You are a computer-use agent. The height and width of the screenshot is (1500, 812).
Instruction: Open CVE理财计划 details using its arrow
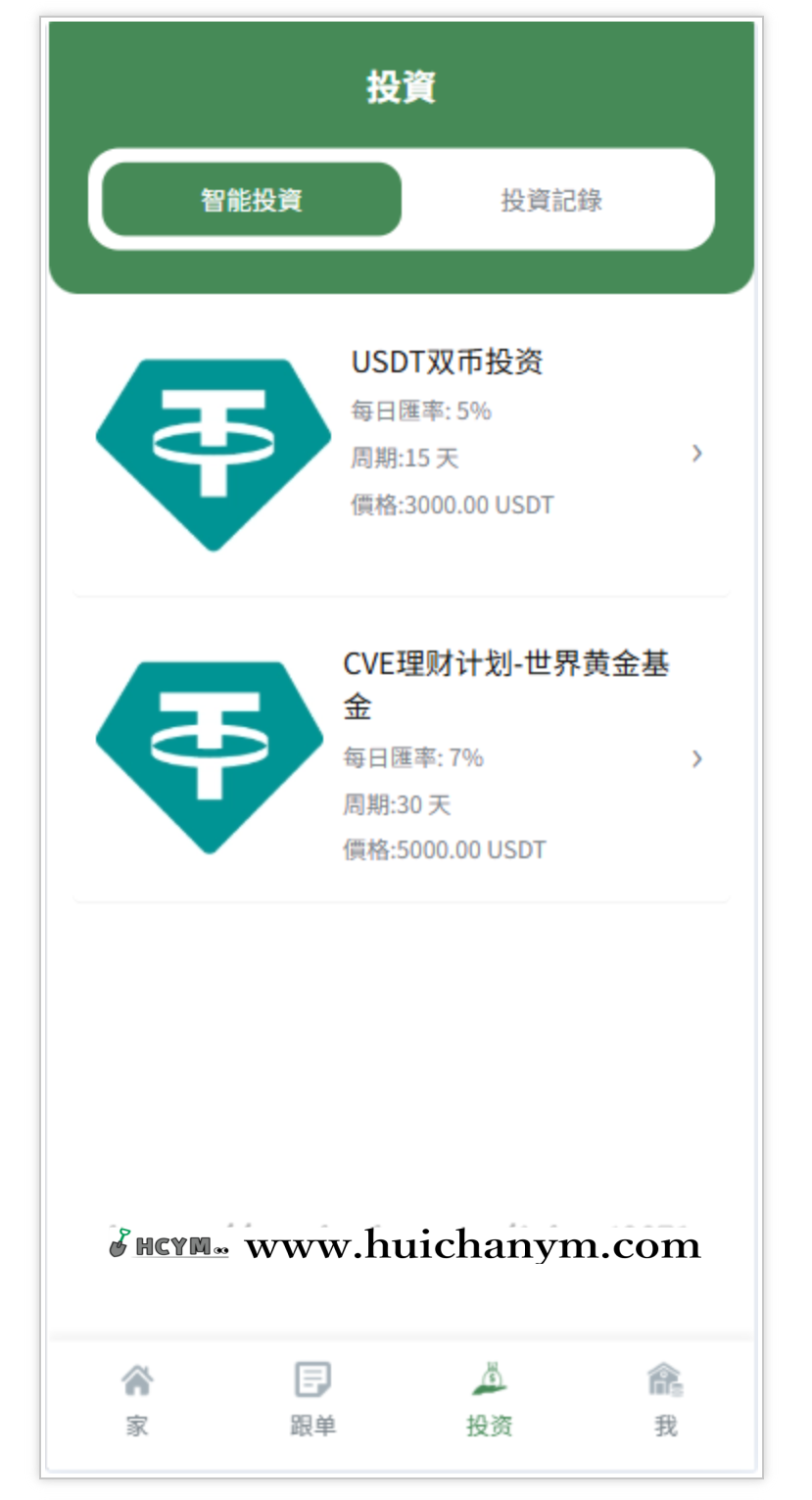point(696,757)
